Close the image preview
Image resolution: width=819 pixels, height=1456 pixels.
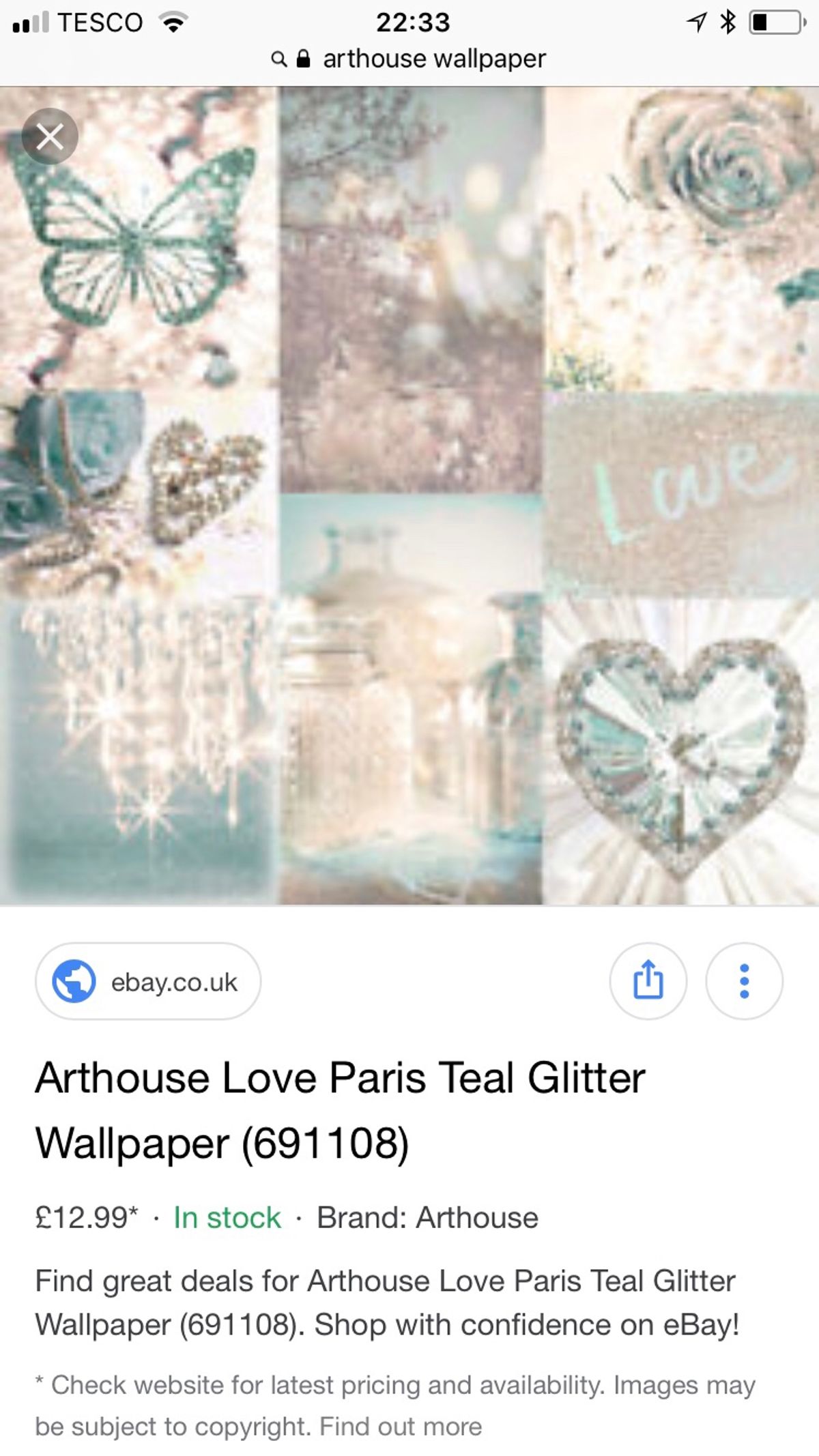[50, 136]
